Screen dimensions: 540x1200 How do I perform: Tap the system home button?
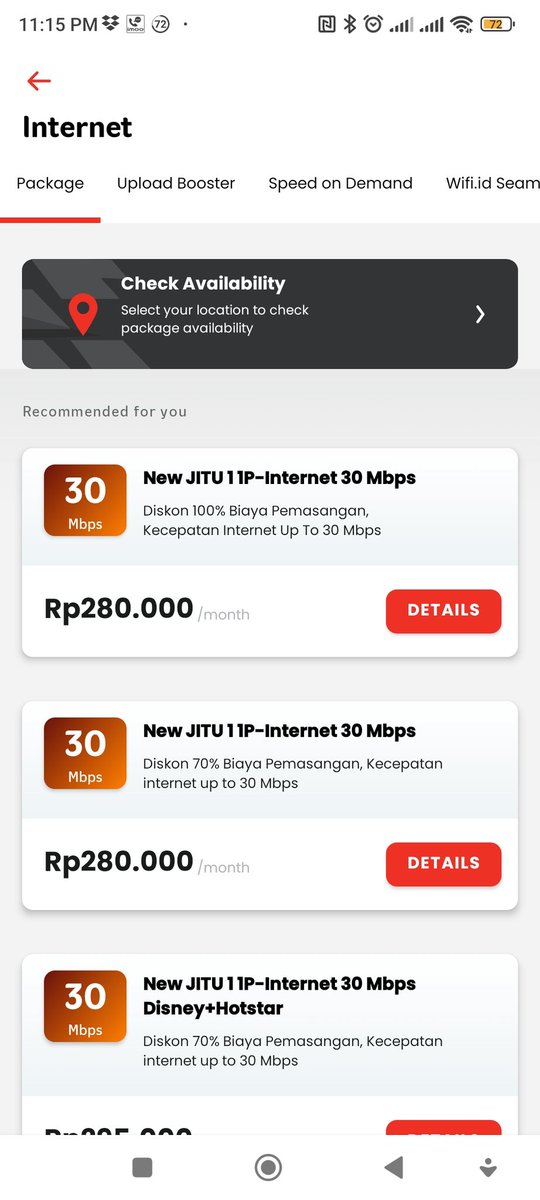coord(268,1167)
